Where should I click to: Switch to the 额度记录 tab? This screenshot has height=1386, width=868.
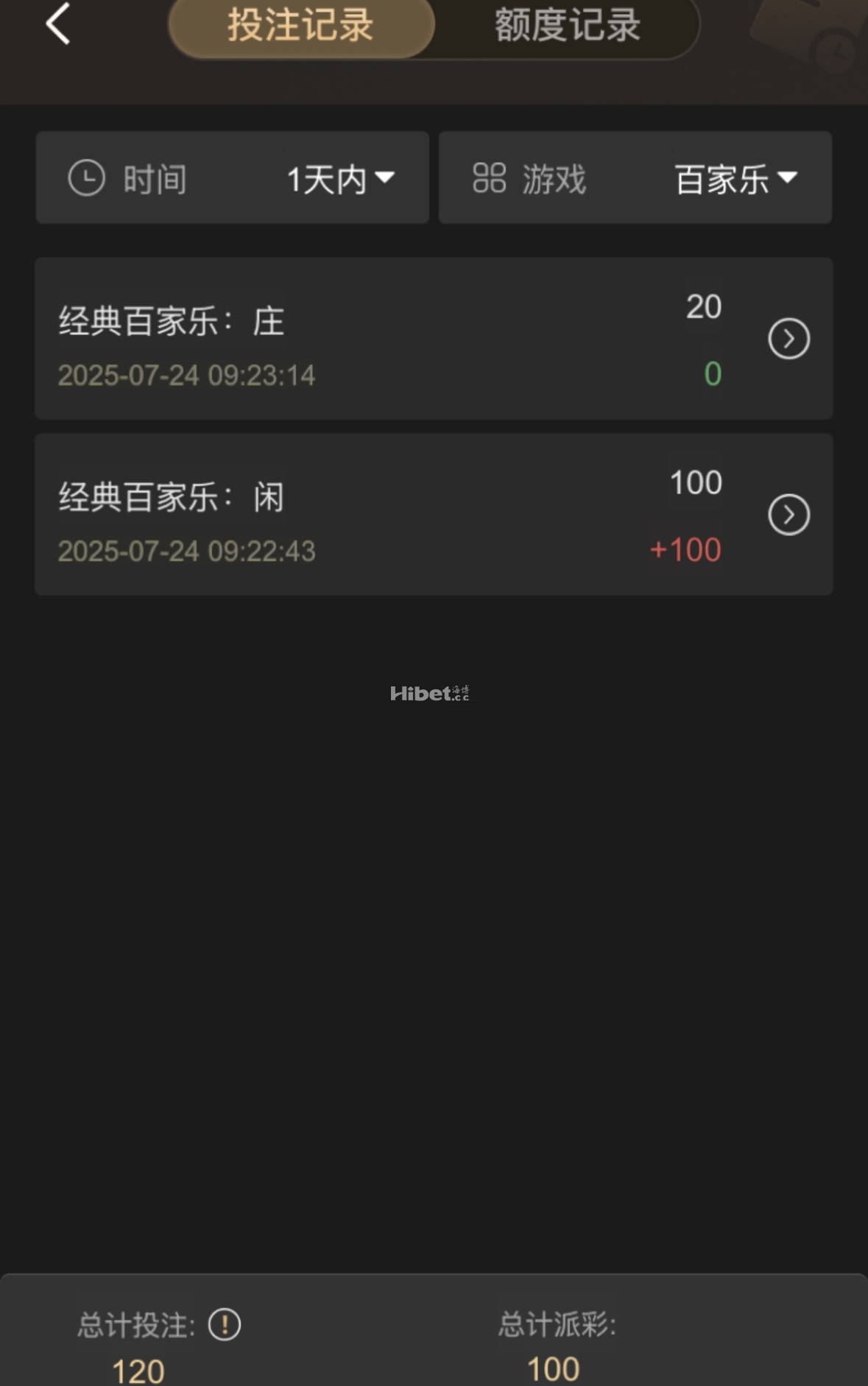(x=567, y=26)
